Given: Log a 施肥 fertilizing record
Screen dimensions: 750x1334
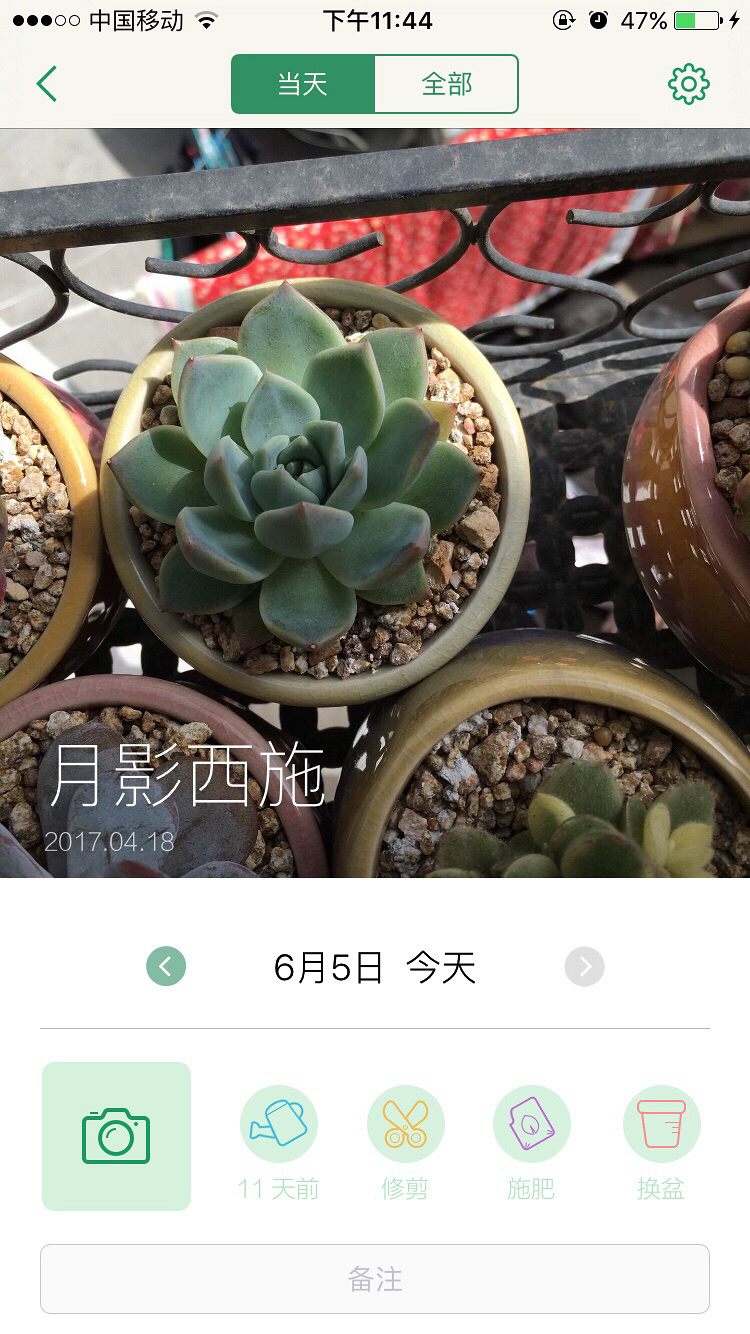Looking at the screenshot, I should tap(531, 1124).
